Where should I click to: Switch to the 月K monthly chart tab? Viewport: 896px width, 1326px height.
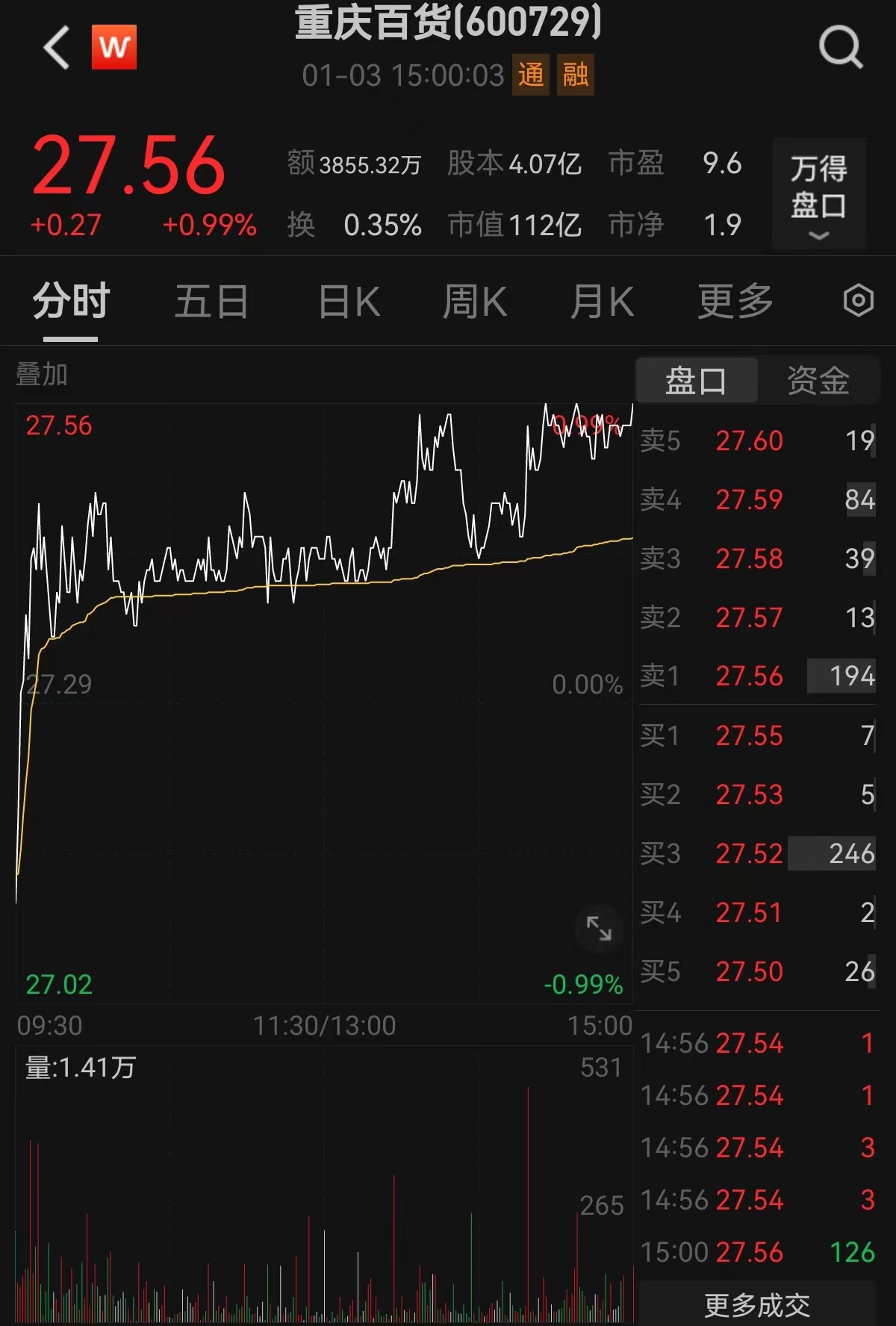(602, 302)
